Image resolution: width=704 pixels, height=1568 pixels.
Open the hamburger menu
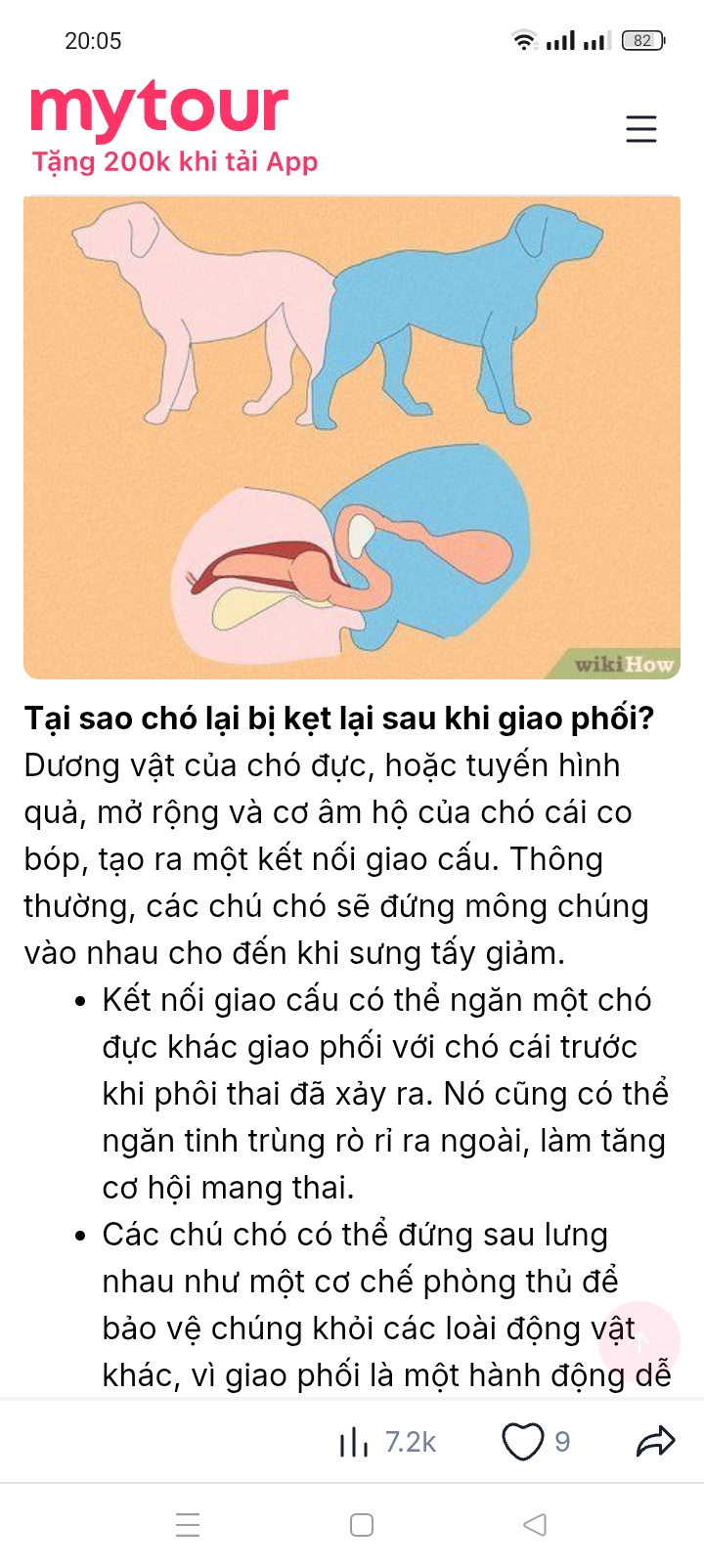[640, 129]
